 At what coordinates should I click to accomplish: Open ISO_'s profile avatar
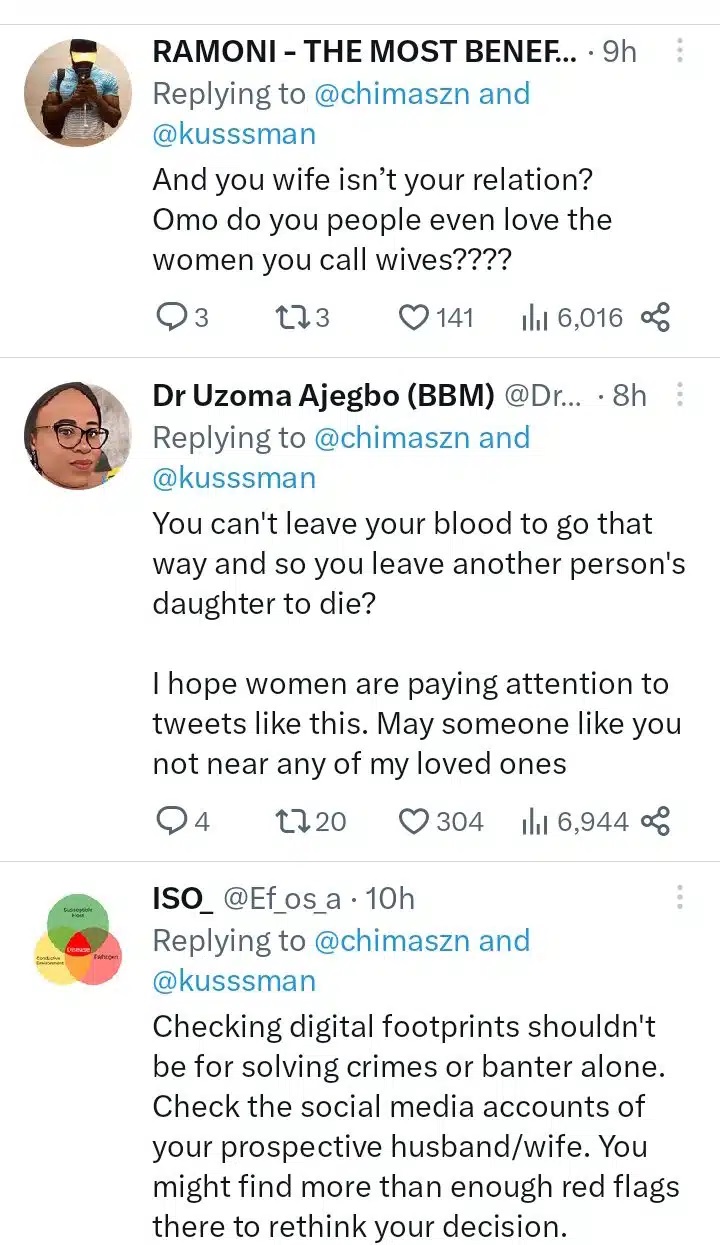tap(78, 940)
